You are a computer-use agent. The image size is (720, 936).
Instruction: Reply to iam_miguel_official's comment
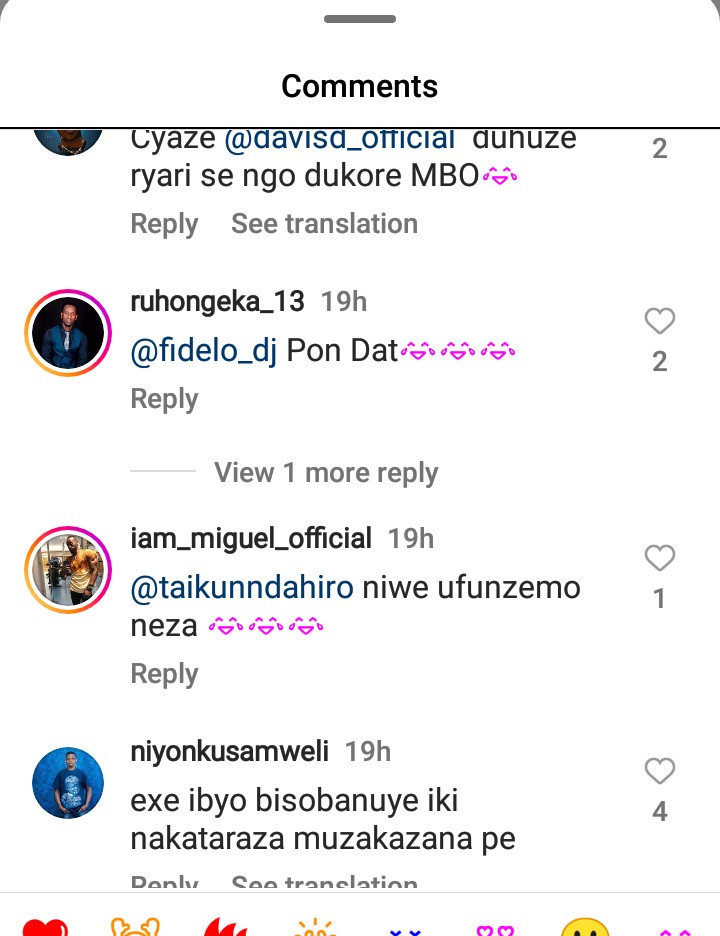[x=164, y=674]
